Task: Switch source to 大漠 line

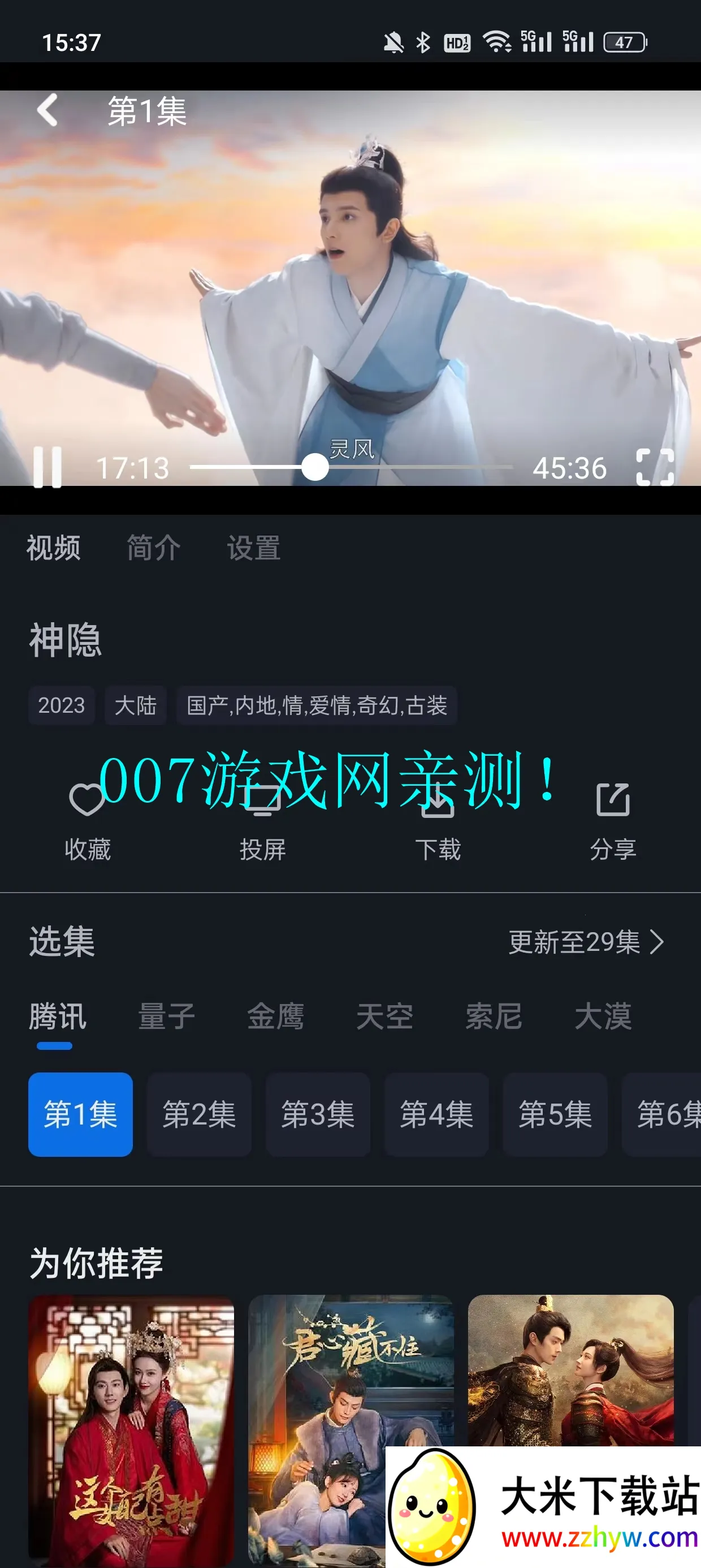Action: pyautogui.click(x=604, y=1015)
